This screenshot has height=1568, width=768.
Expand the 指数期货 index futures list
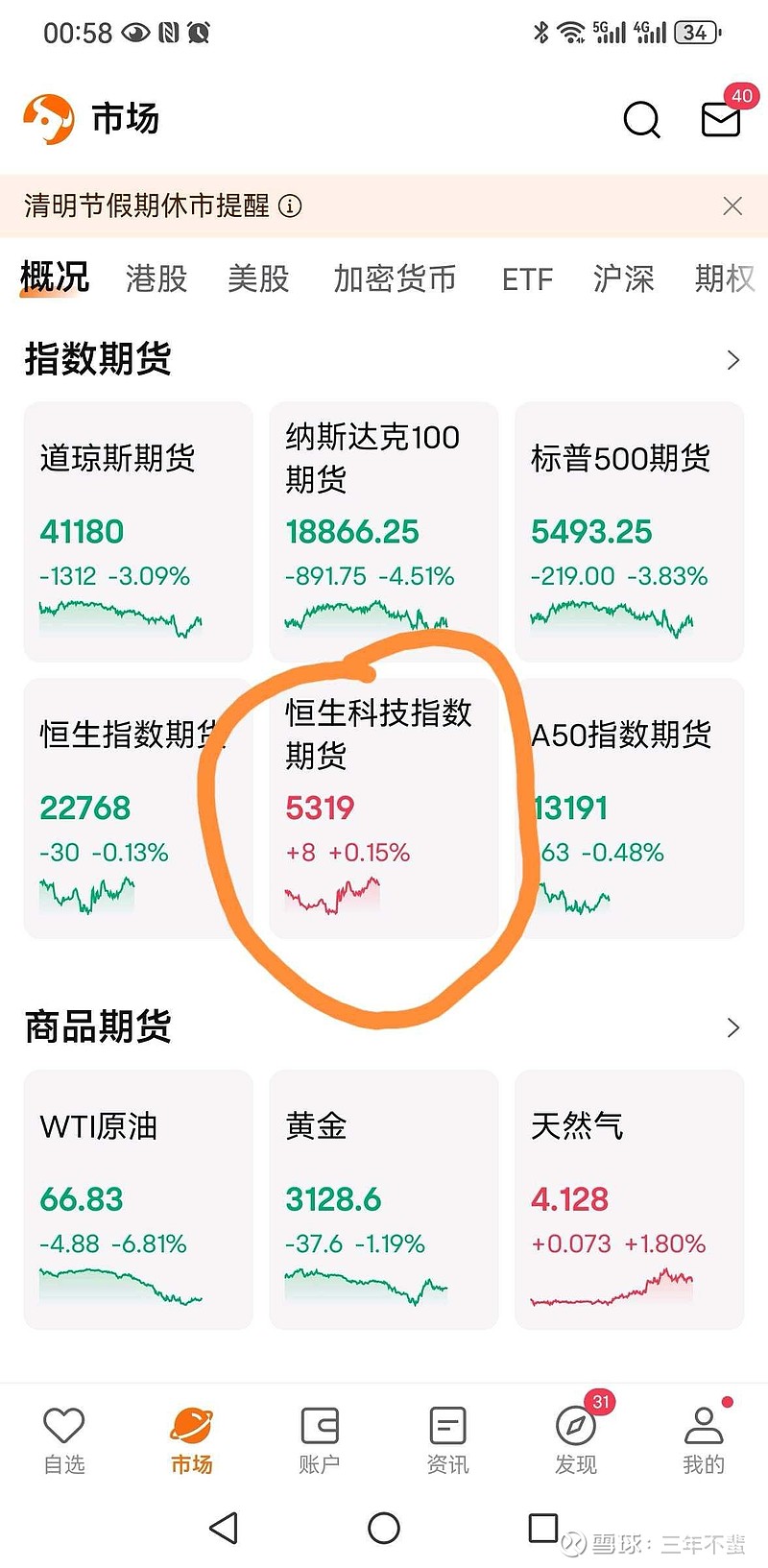click(733, 358)
